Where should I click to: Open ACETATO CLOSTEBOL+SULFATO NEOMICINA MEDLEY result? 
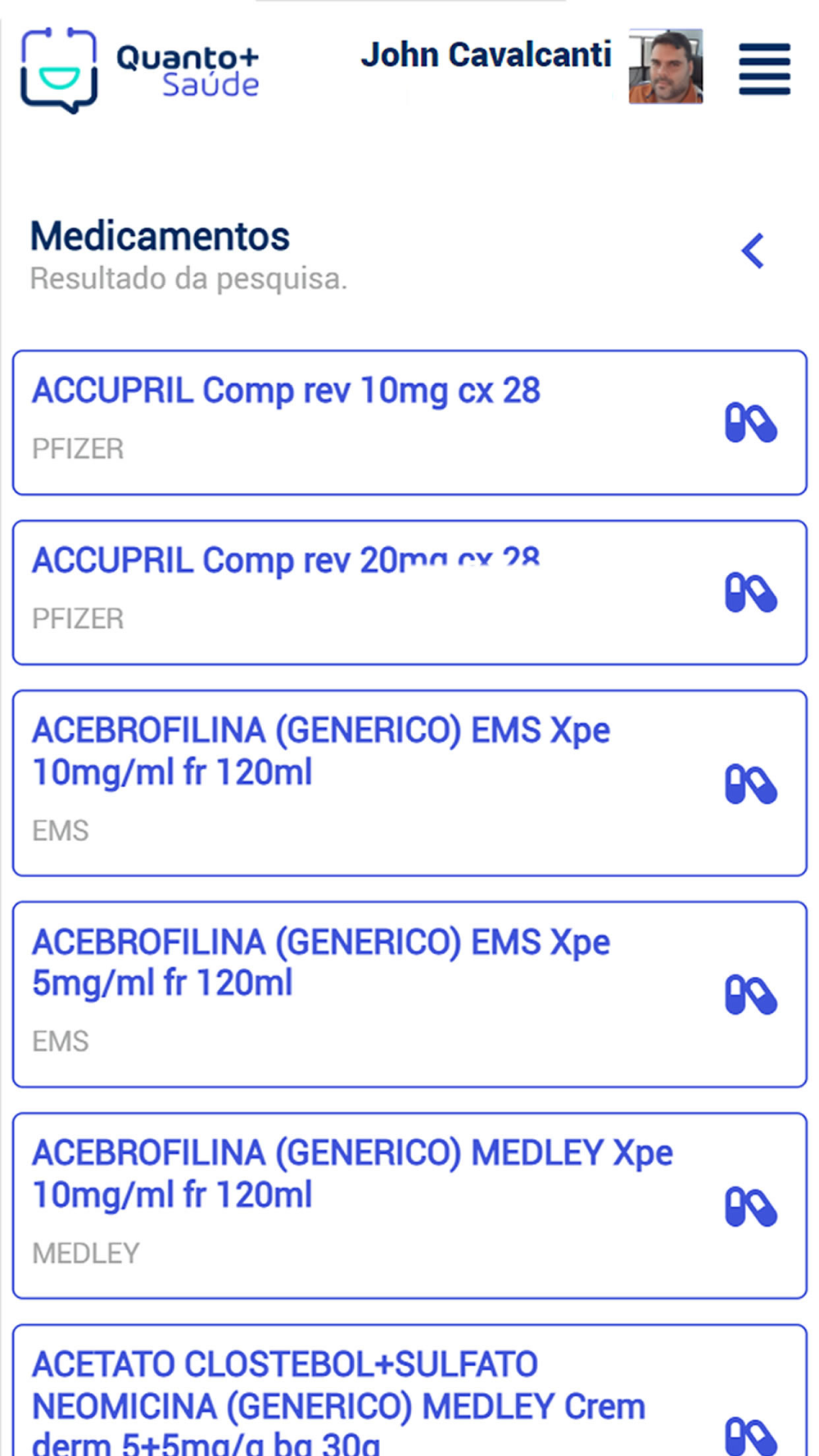point(409,1390)
